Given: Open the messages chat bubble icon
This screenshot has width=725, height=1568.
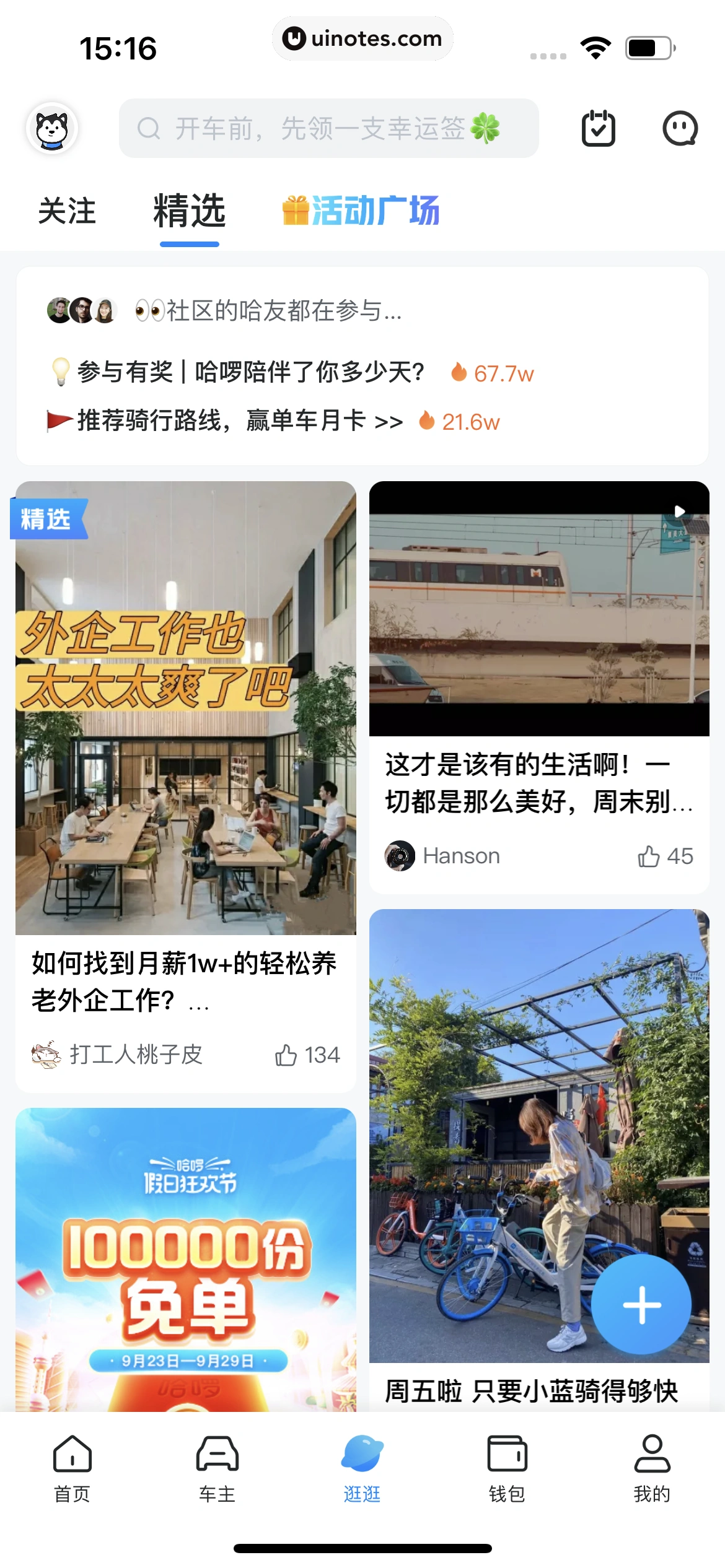Looking at the screenshot, I should (680, 128).
